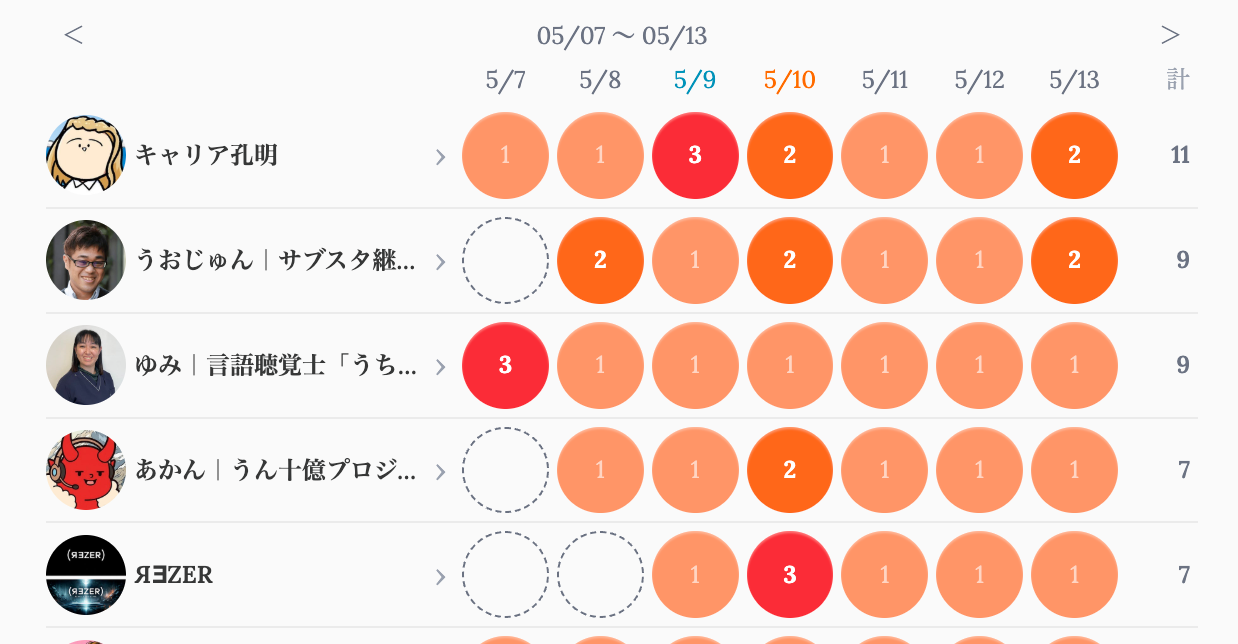Tap ЯƎZER's 5/10 circle showing 3
Image resolution: width=1238 pixels, height=644 pixels.
pyautogui.click(x=790, y=575)
